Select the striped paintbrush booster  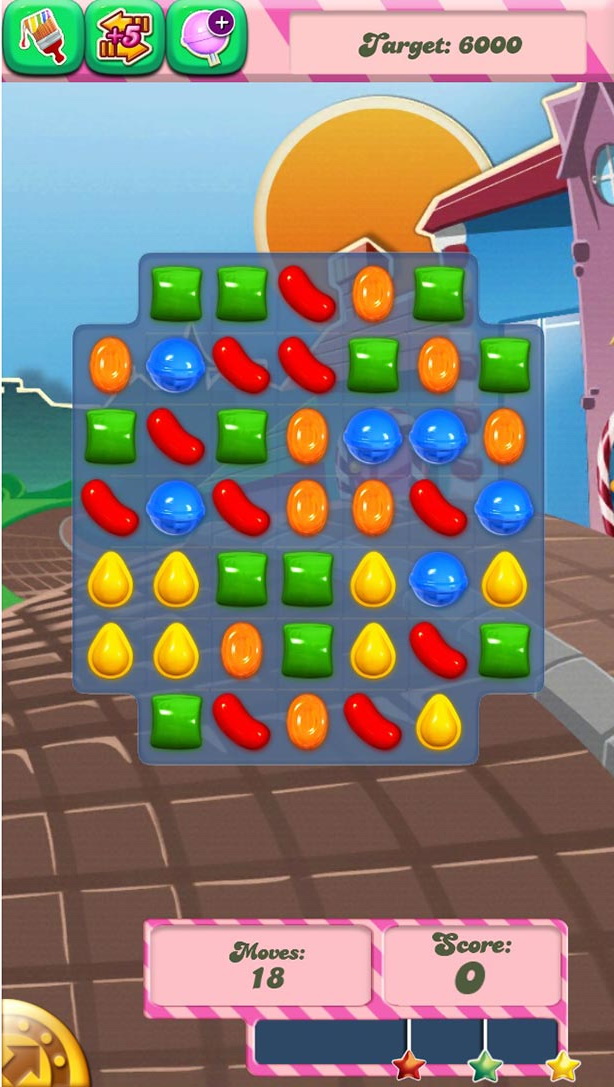42,38
